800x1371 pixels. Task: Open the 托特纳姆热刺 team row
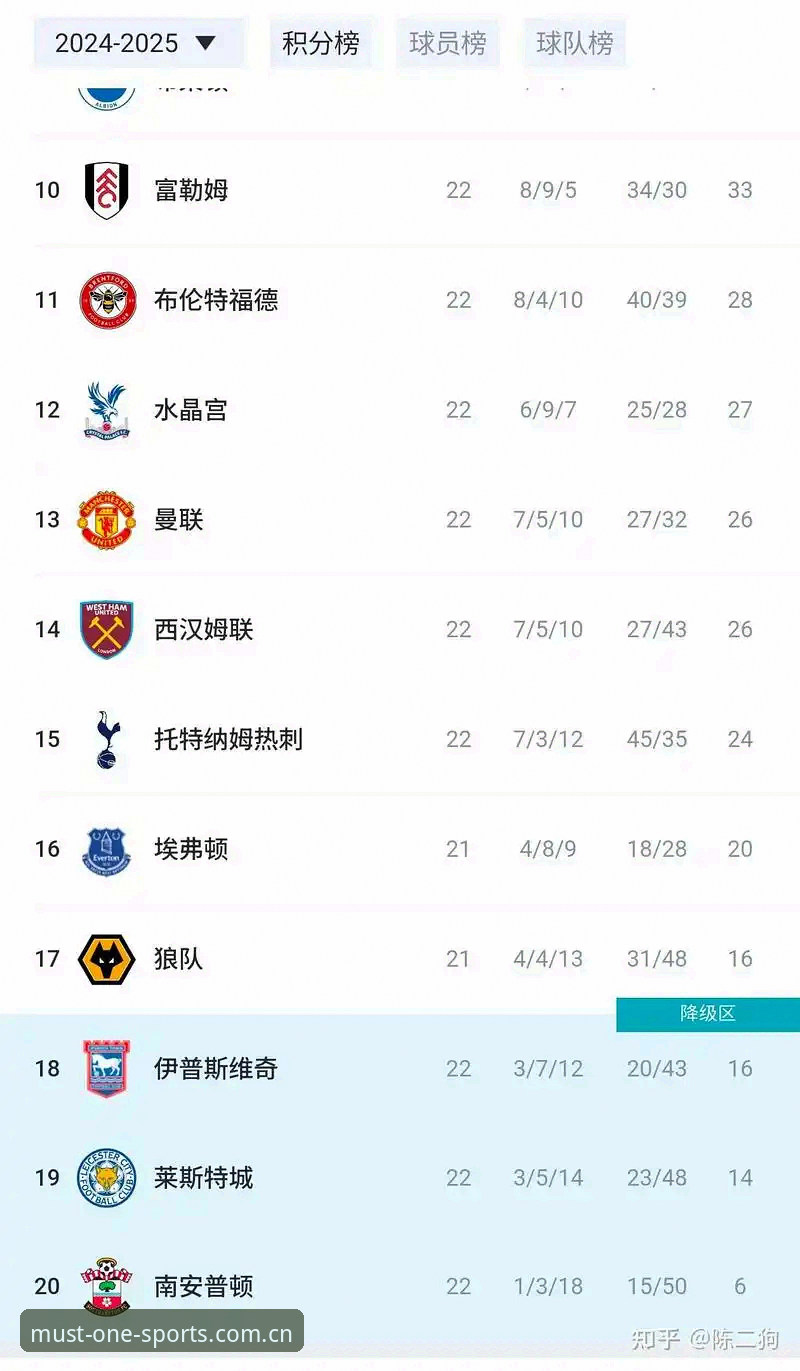(400, 740)
